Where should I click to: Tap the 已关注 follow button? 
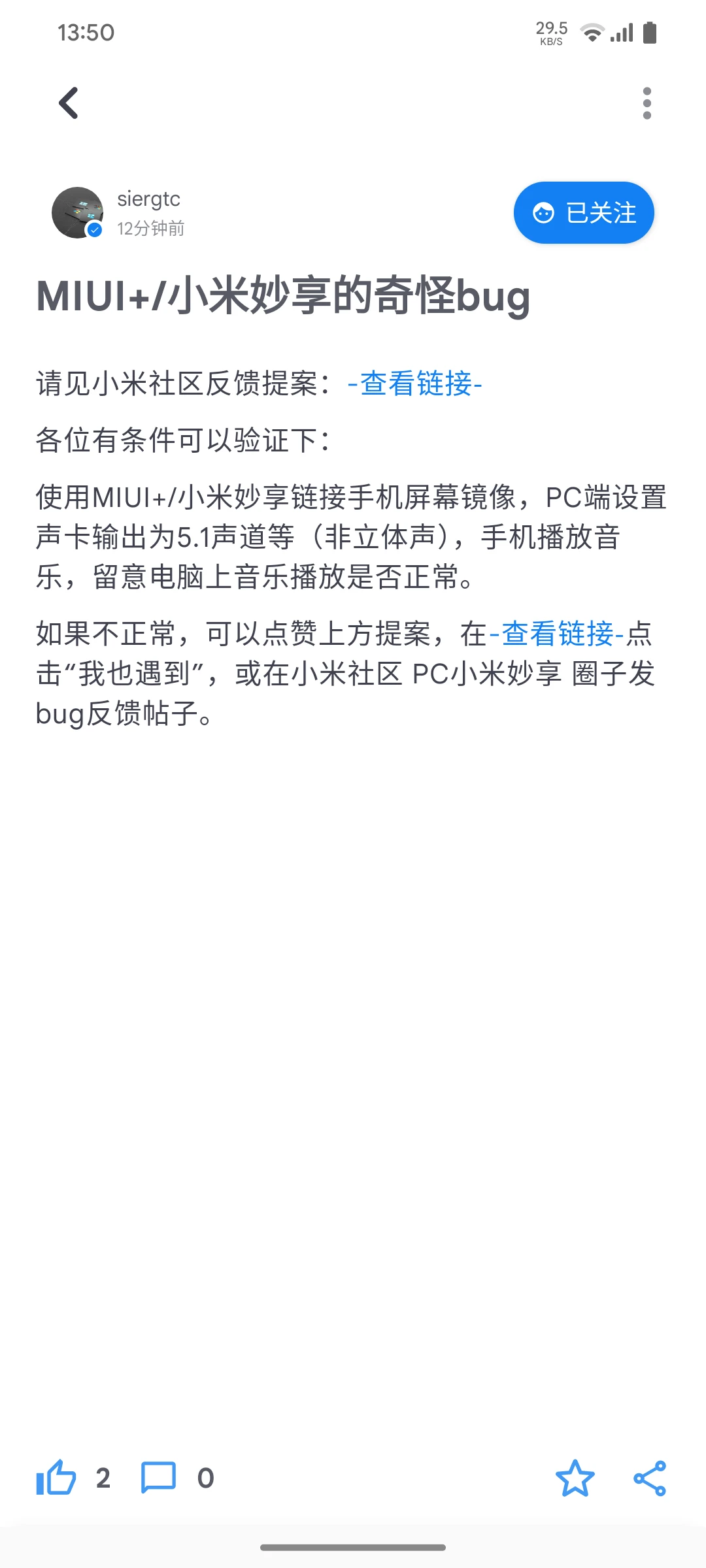[584, 213]
